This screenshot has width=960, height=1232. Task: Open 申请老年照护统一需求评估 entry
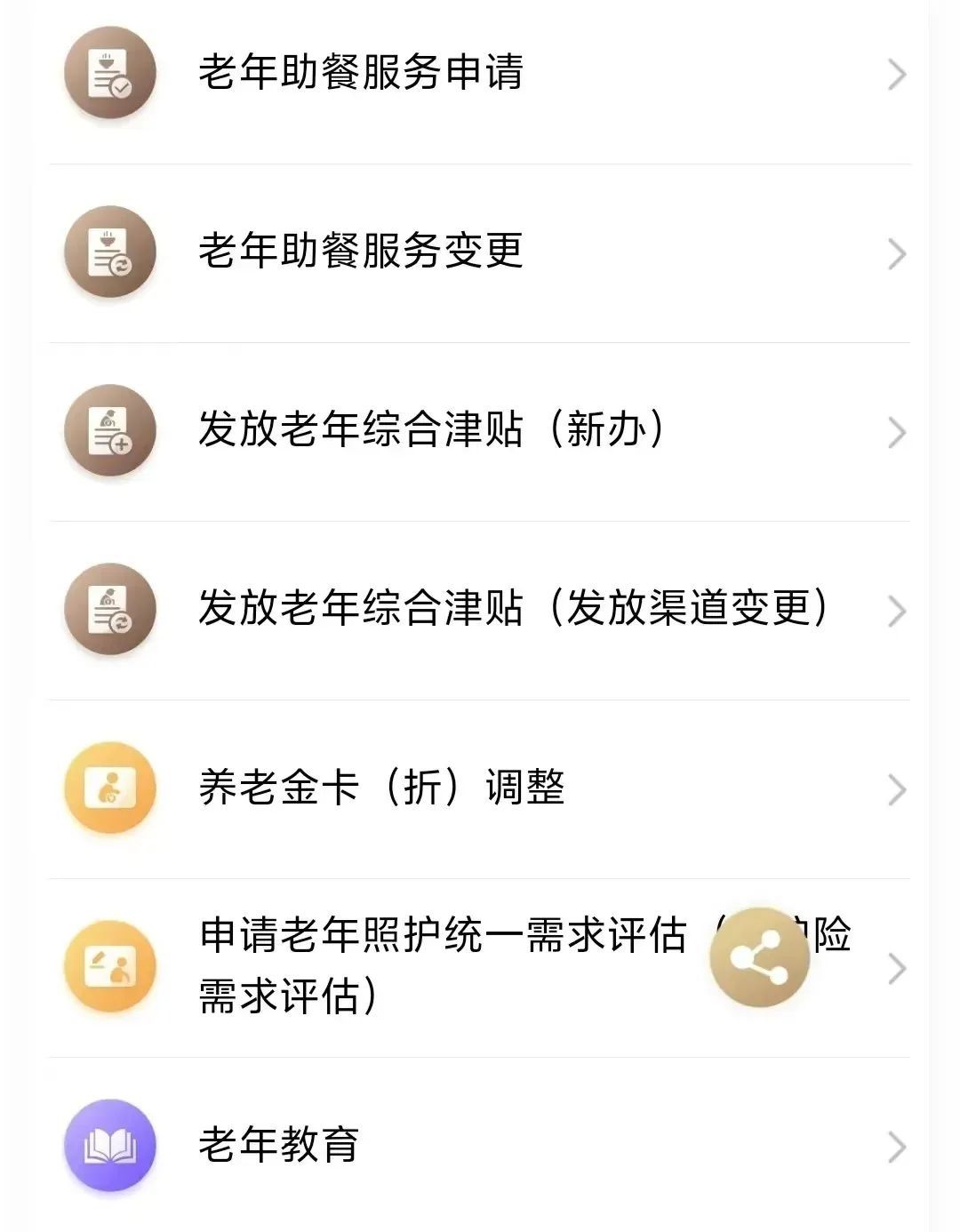[x=444, y=966]
